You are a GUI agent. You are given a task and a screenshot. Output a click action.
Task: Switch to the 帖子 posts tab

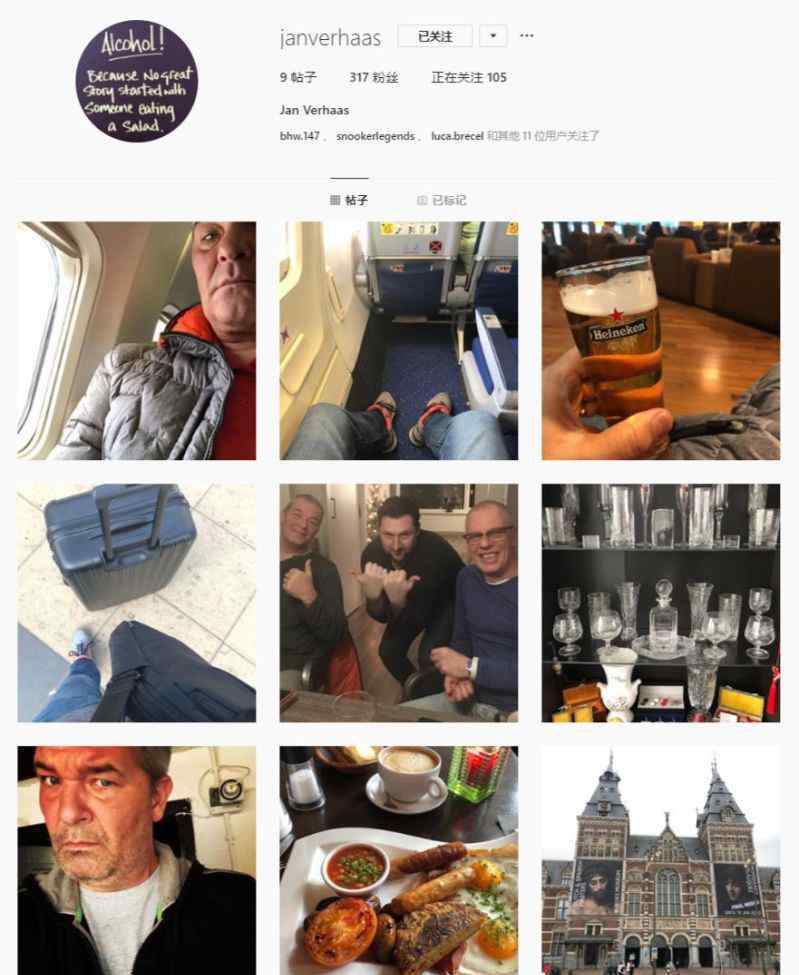(x=349, y=200)
